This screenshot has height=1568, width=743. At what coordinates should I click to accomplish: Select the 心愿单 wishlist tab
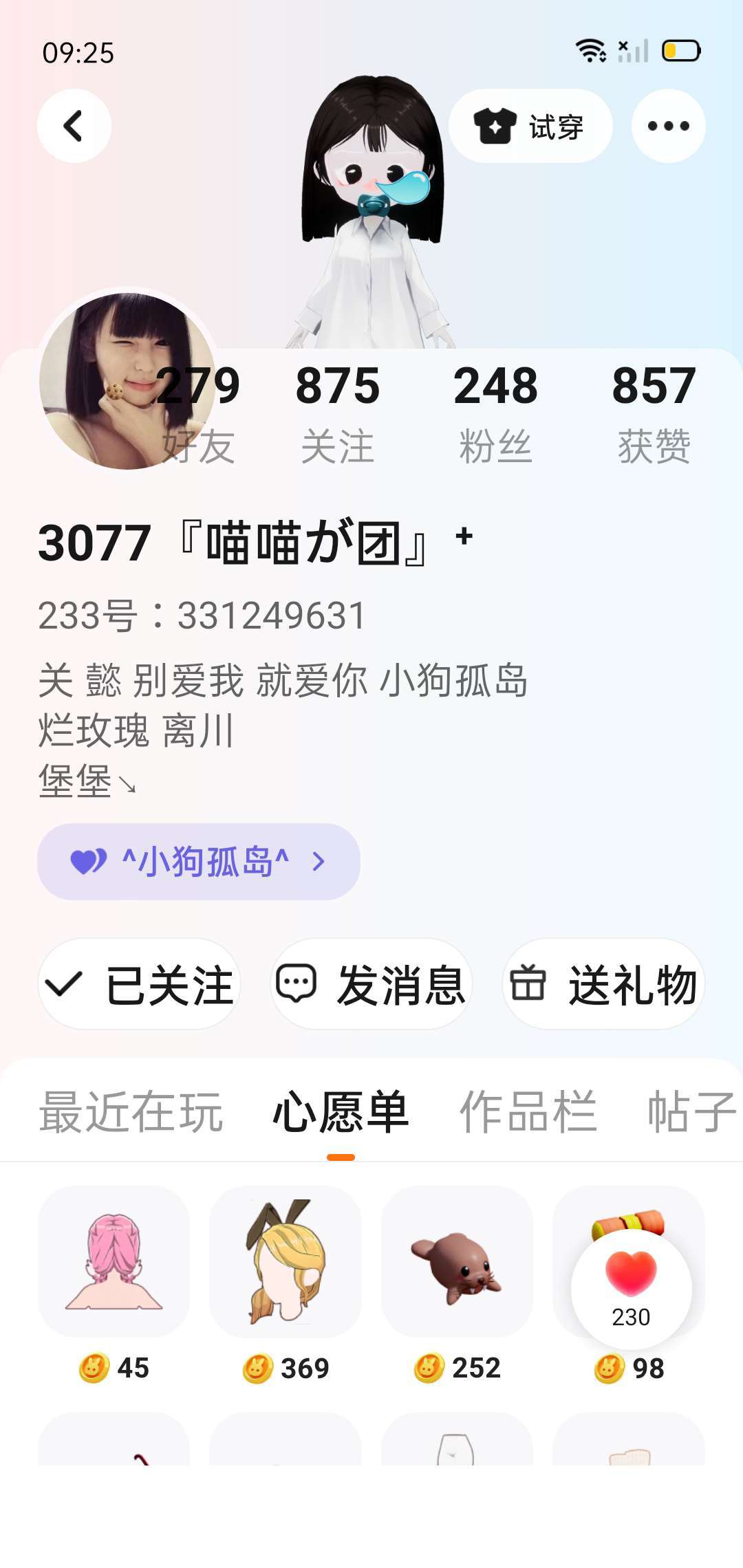(x=341, y=1111)
